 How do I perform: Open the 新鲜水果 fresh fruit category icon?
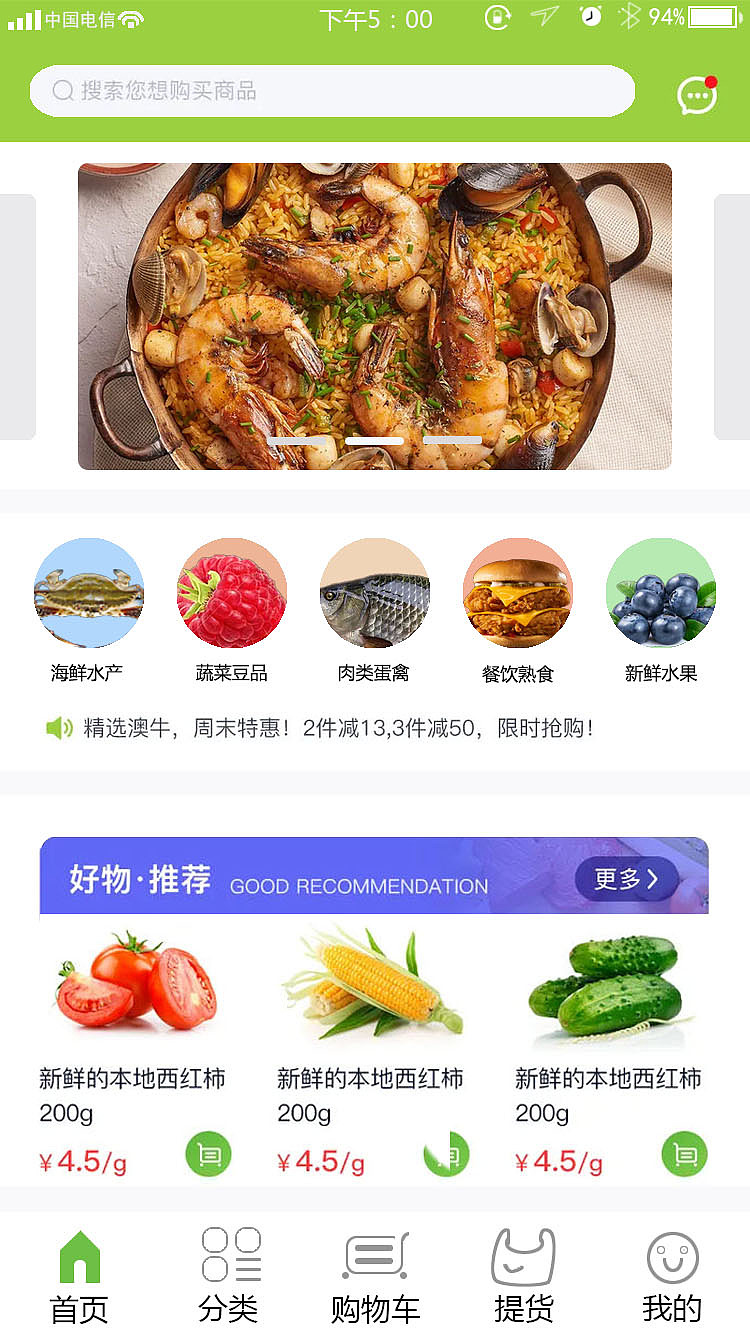point(661,592)
